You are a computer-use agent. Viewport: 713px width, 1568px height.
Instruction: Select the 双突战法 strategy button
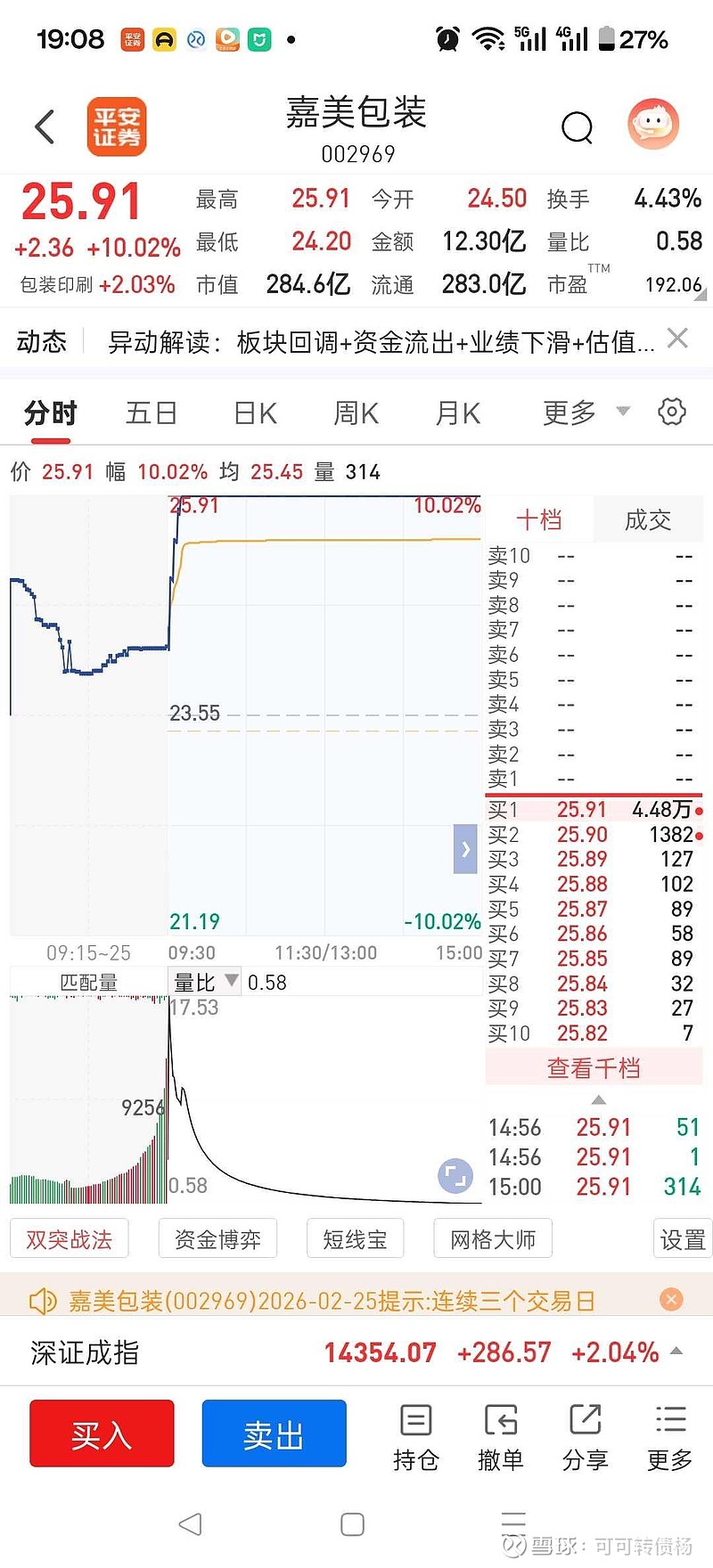click(x=69, y=1238)
